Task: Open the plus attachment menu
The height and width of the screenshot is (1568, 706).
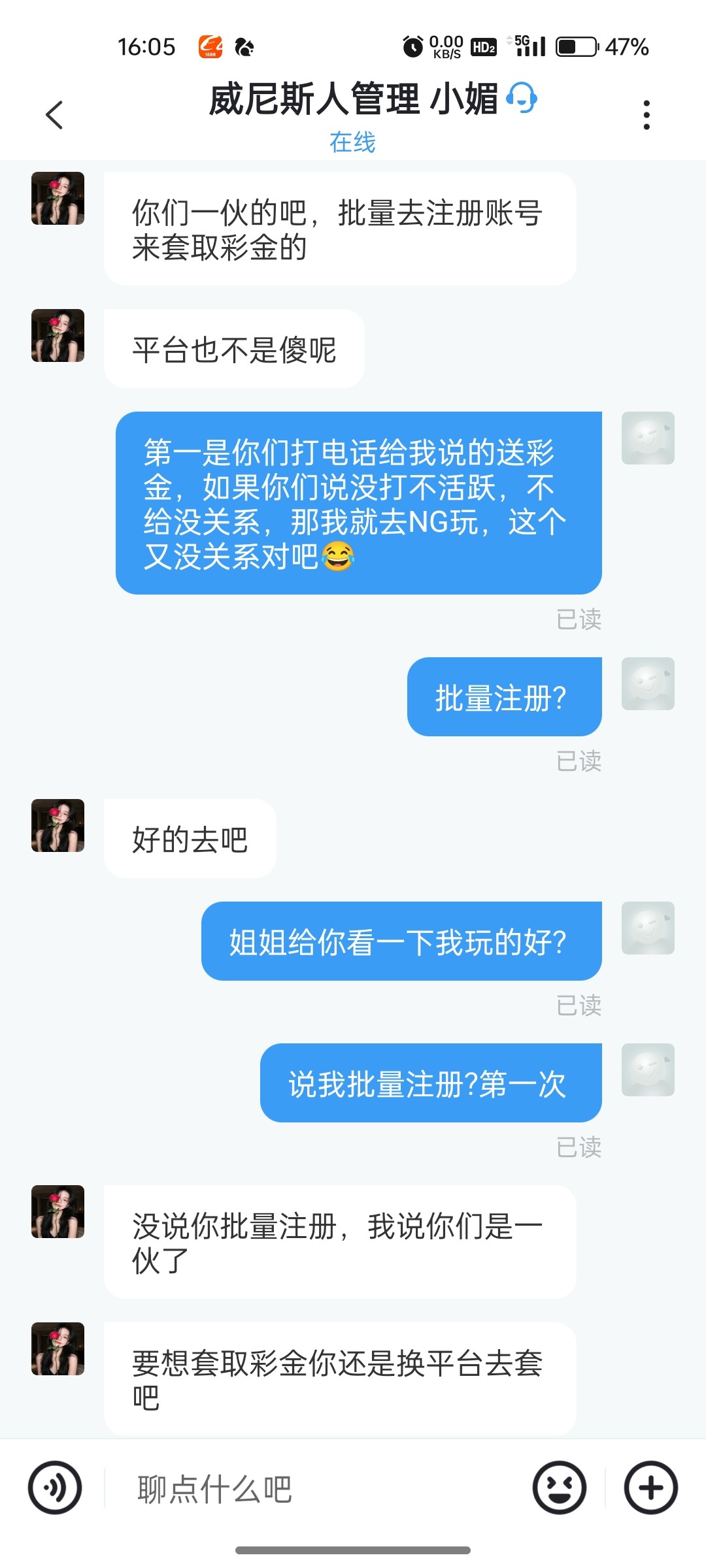Action: [x=650, y=1488]
